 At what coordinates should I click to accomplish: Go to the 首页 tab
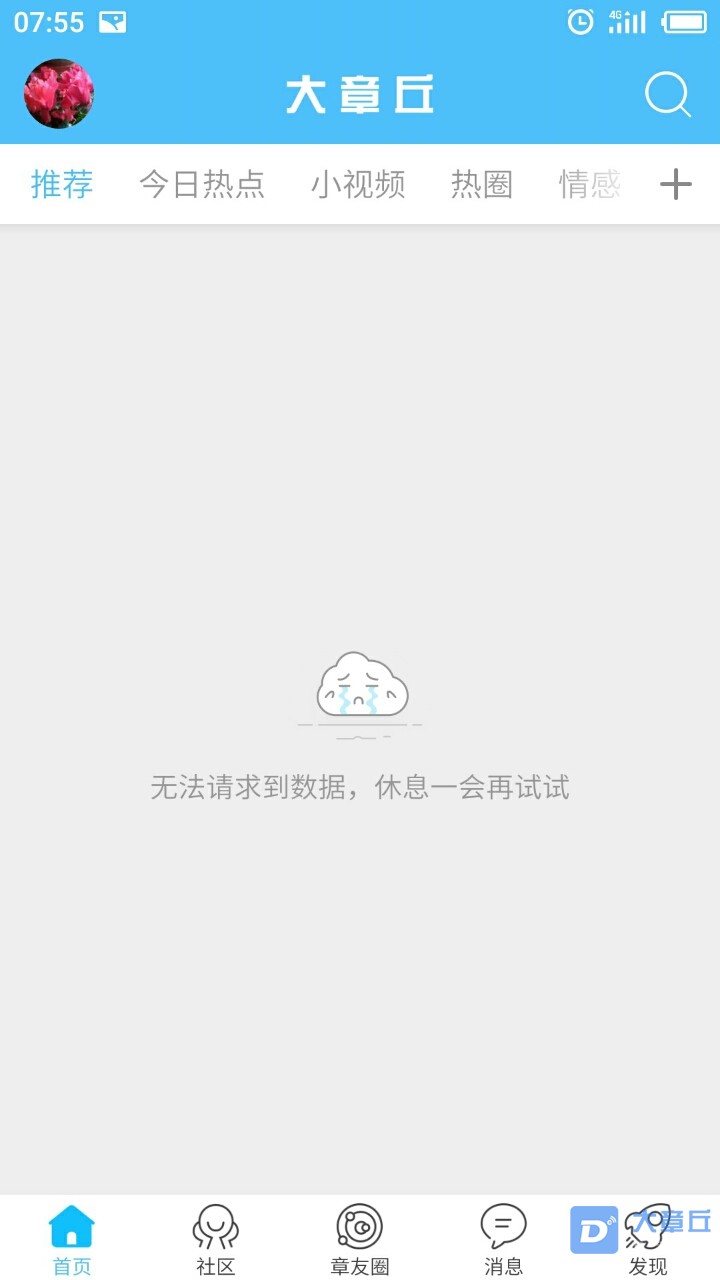[72, 1239]
